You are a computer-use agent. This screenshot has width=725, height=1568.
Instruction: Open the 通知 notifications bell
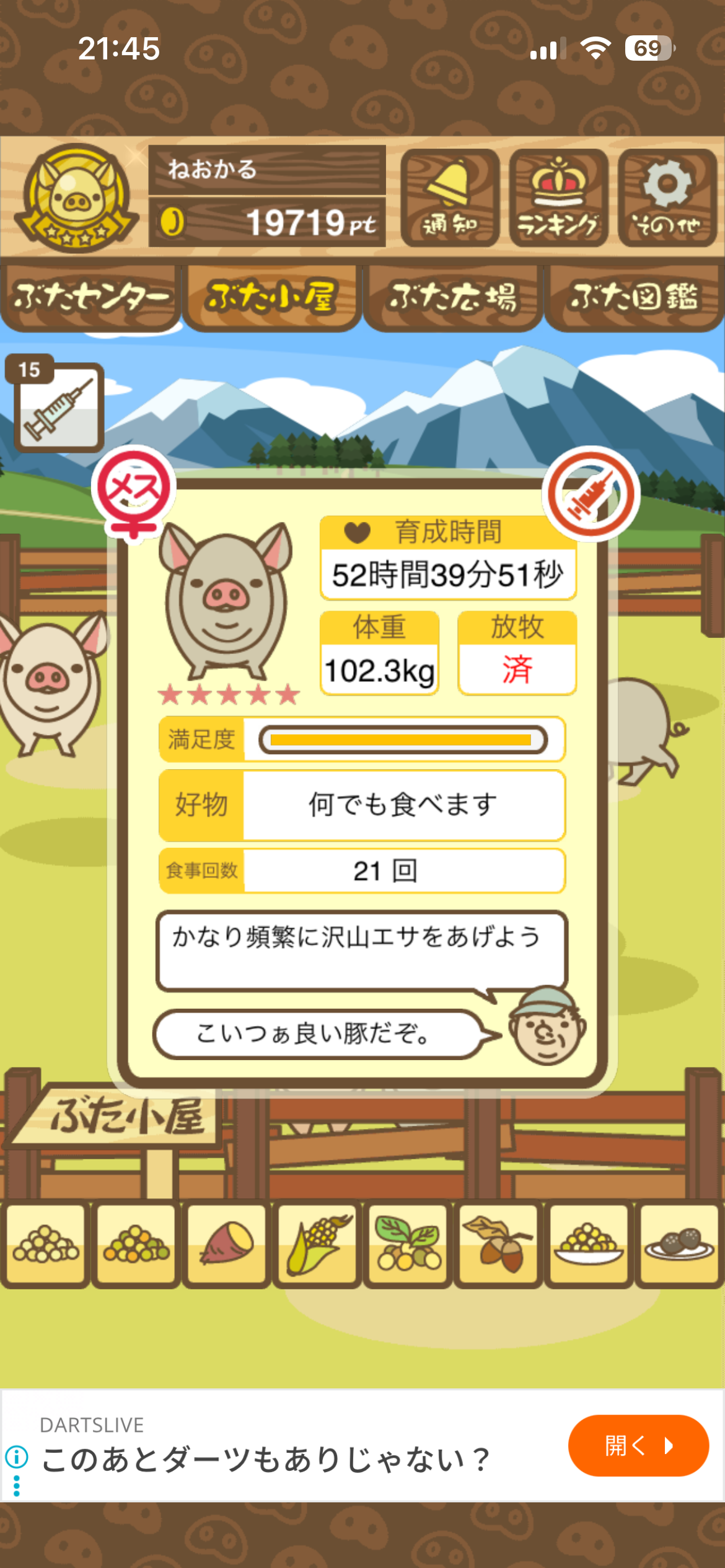450,198
